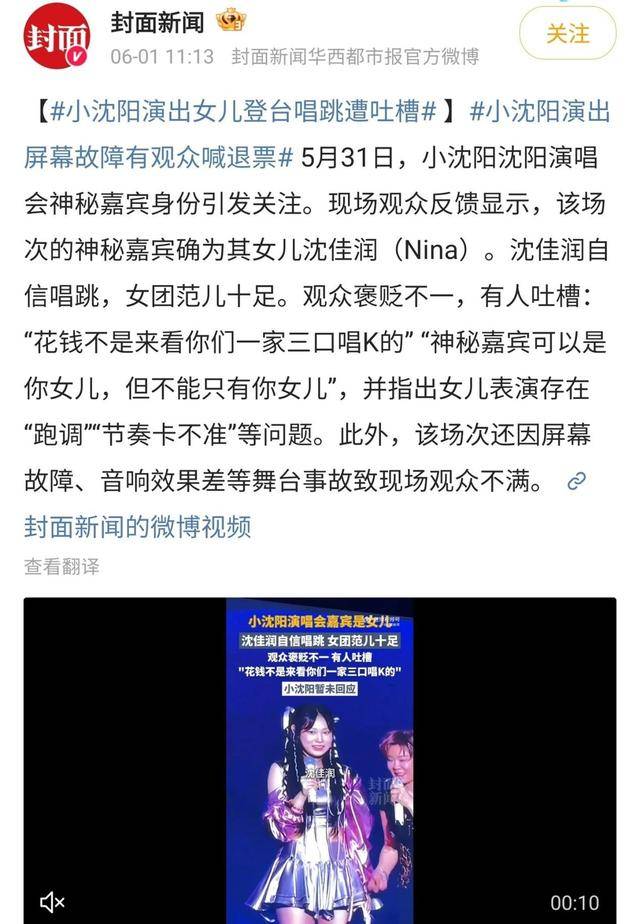The height and width of the screenshot is (924, 640).
Task: Tap 查看翻译 to translate post
Action: pyautogui.click(x=62, y=567)
